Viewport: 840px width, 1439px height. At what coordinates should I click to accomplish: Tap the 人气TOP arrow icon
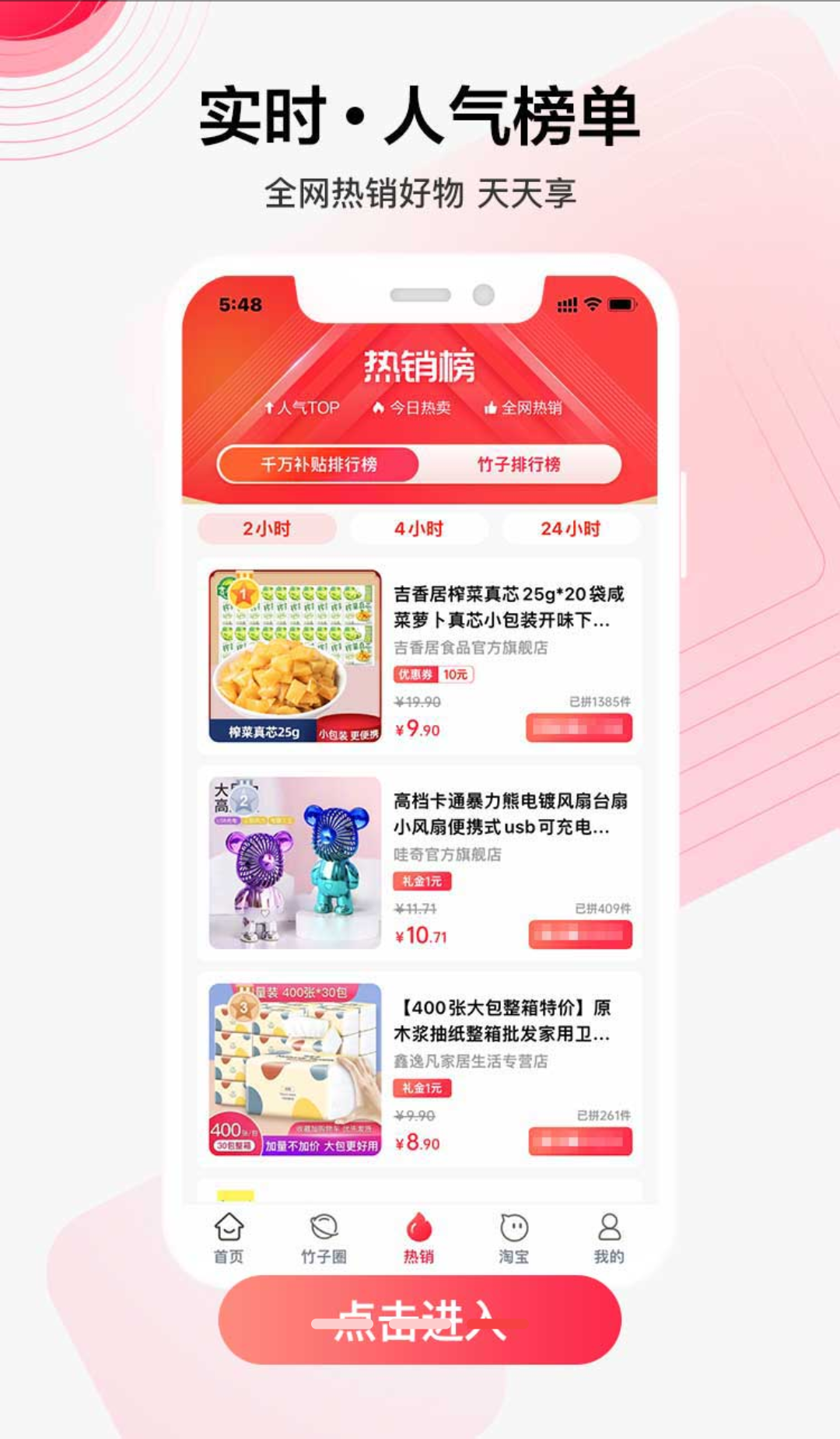coord(268,407)
